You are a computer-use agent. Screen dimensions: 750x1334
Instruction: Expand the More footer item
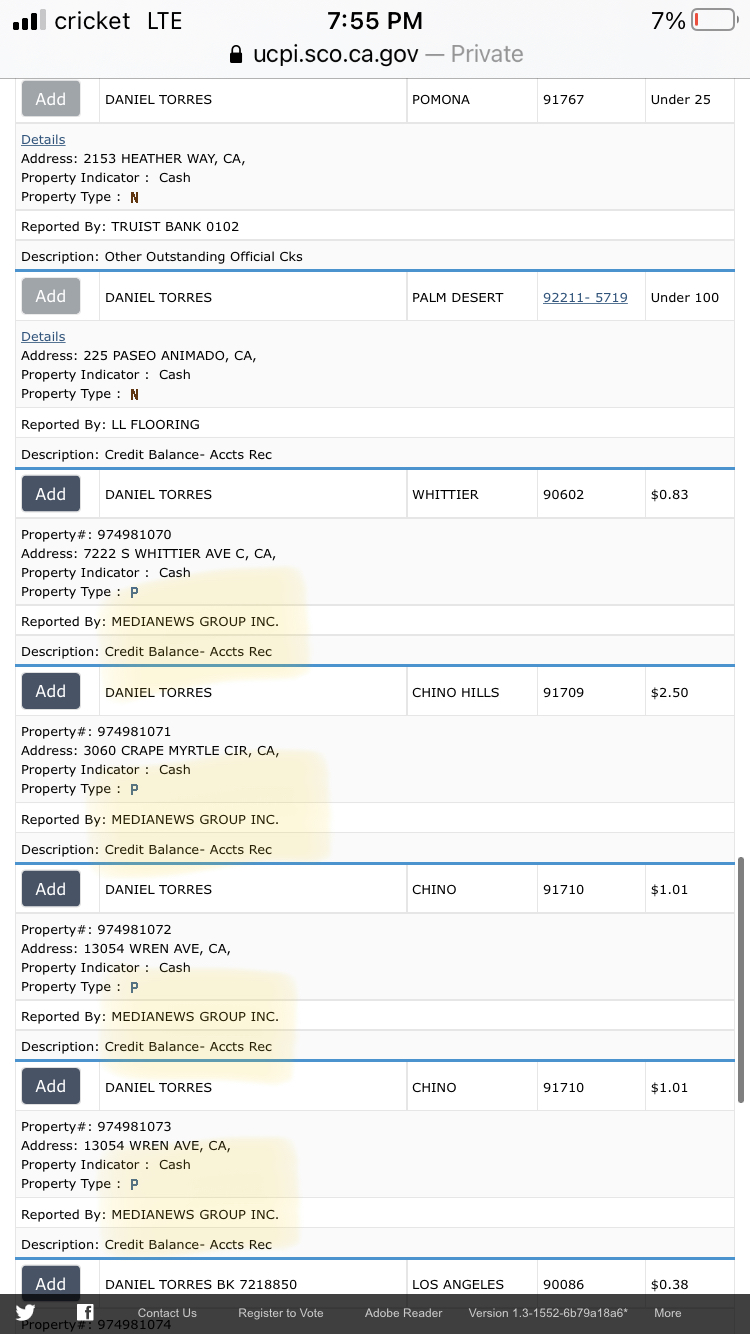(x=668, y=1313)
